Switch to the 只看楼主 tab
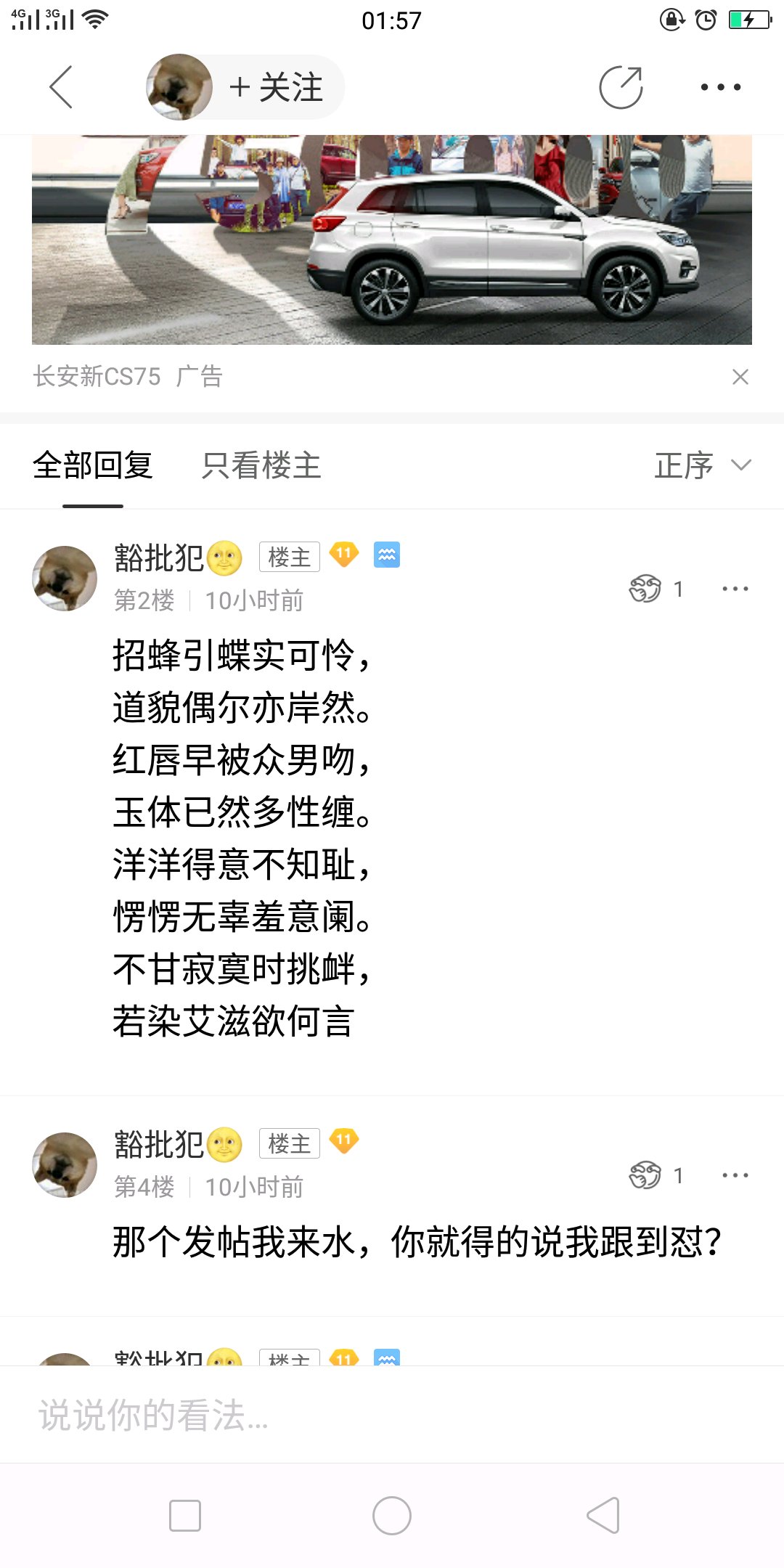This screenshot has height=1568, width=784. click(x=261, y=465)
